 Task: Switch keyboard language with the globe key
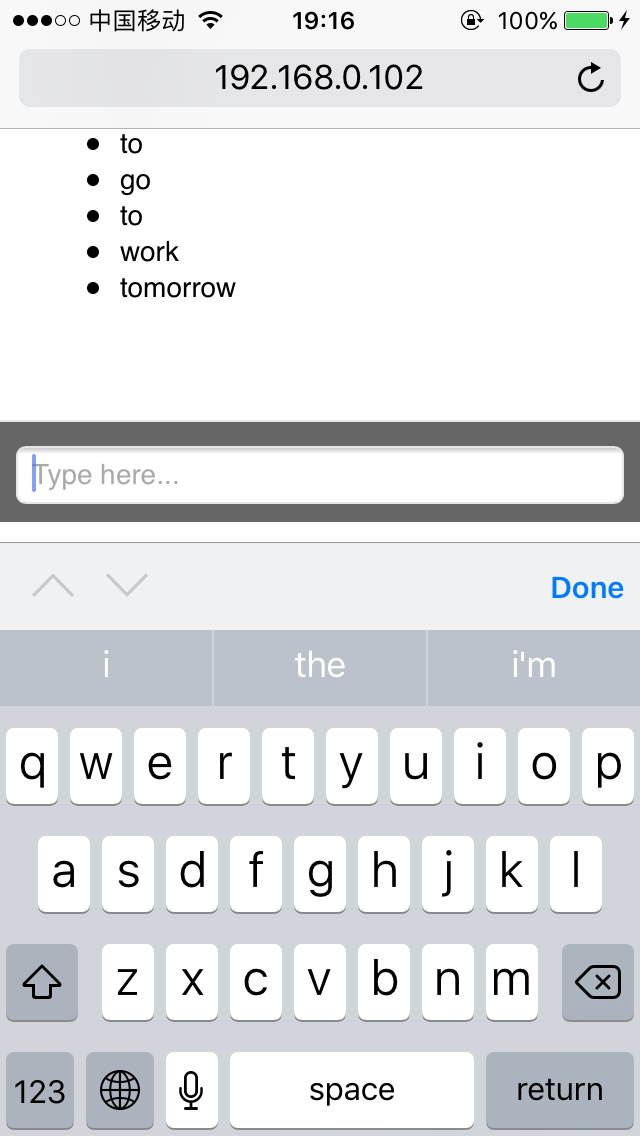[x=120, y=1090]
